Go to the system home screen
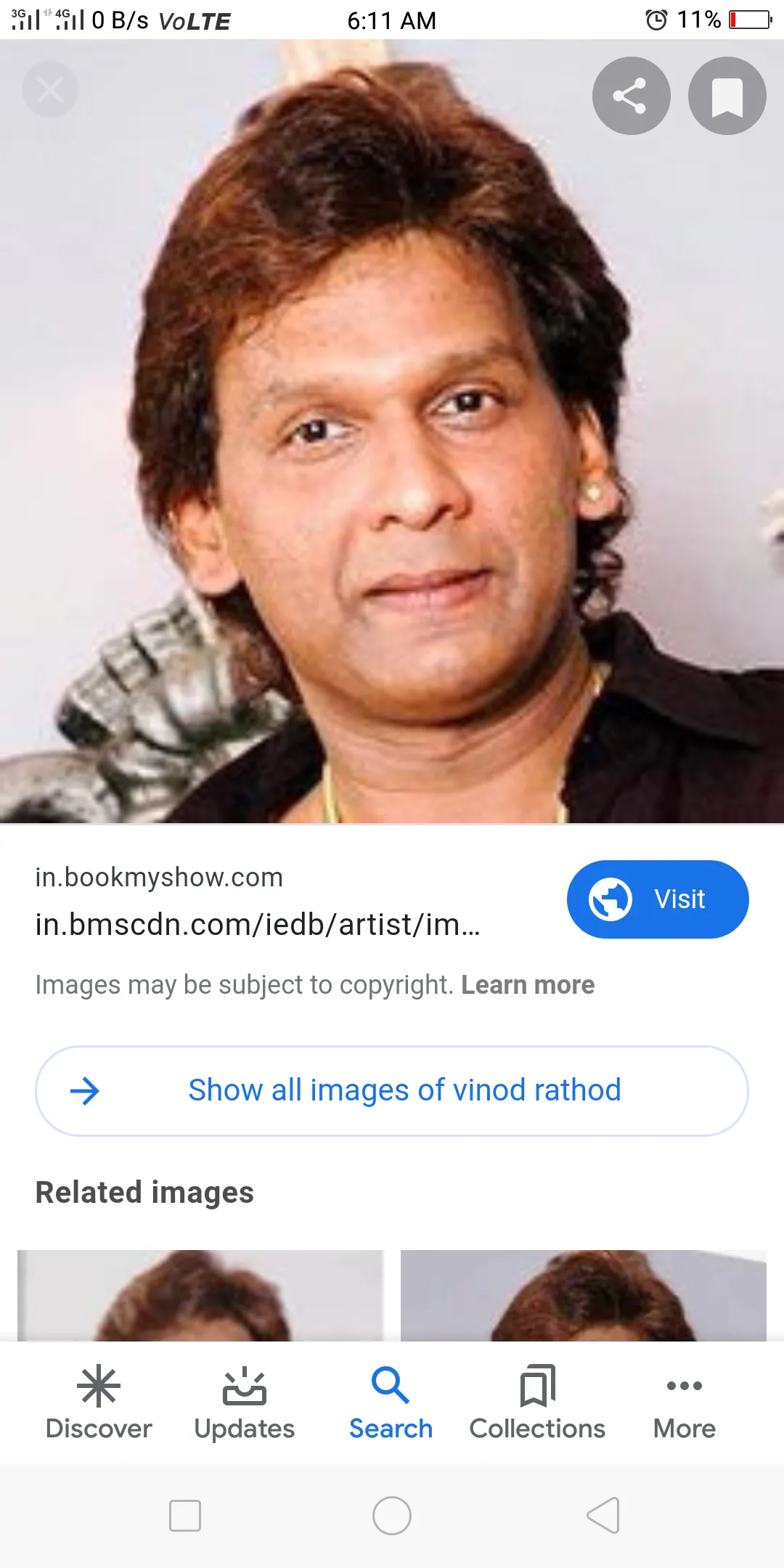 click(392, 1516)
